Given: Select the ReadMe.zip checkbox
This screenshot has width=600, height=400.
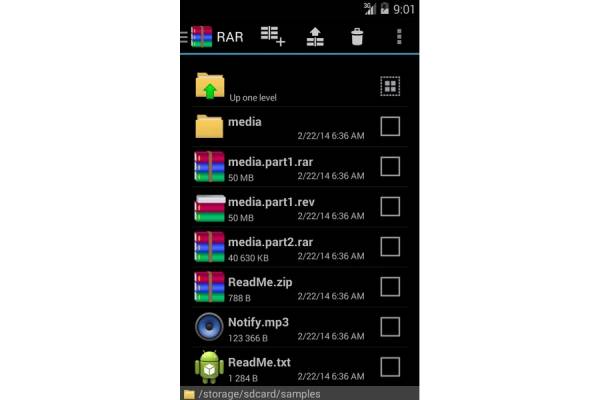Looking at the screenshot, I should pos(390,287).
